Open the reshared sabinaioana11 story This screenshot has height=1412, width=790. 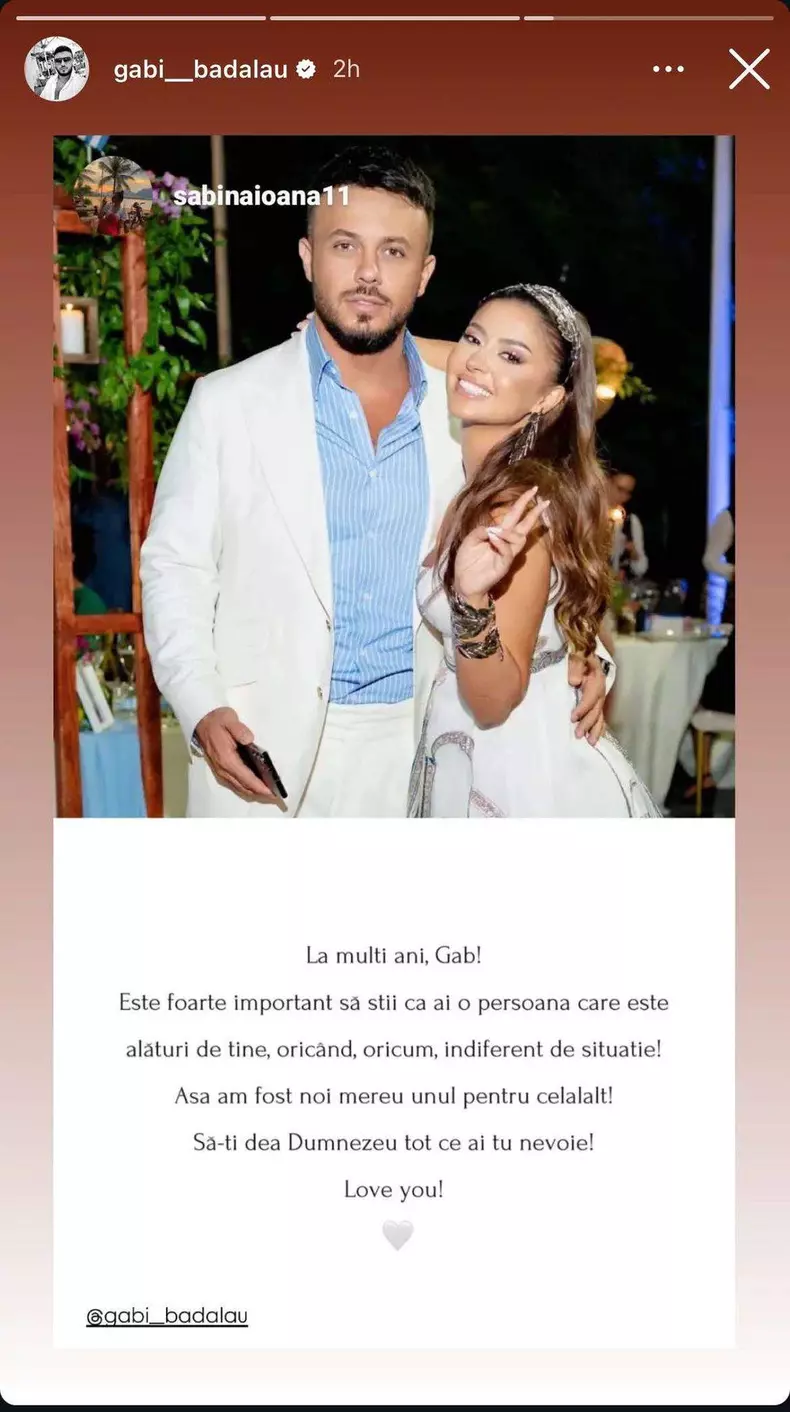tap(261, 196)
